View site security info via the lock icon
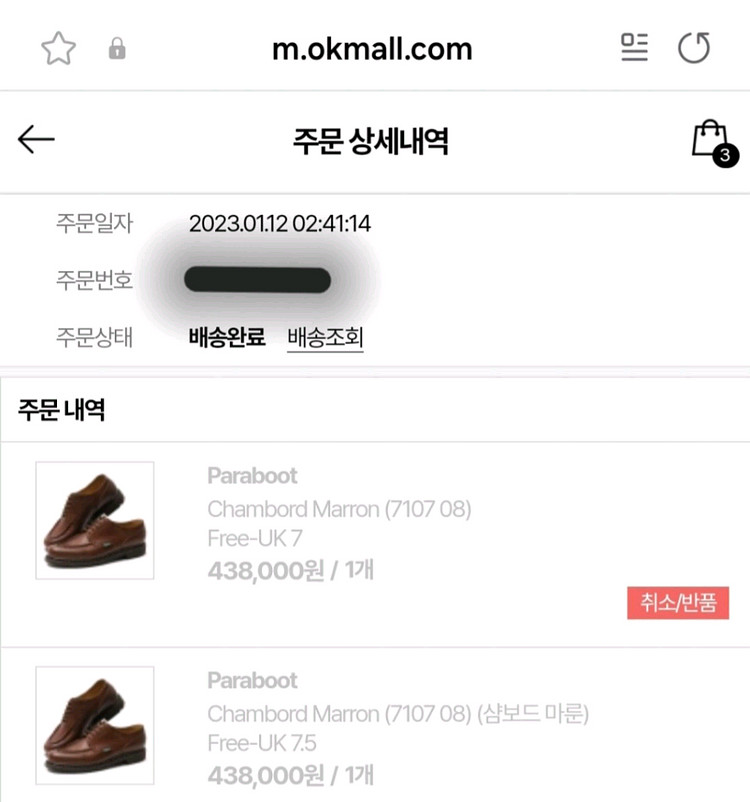 [x=117, y=49]
